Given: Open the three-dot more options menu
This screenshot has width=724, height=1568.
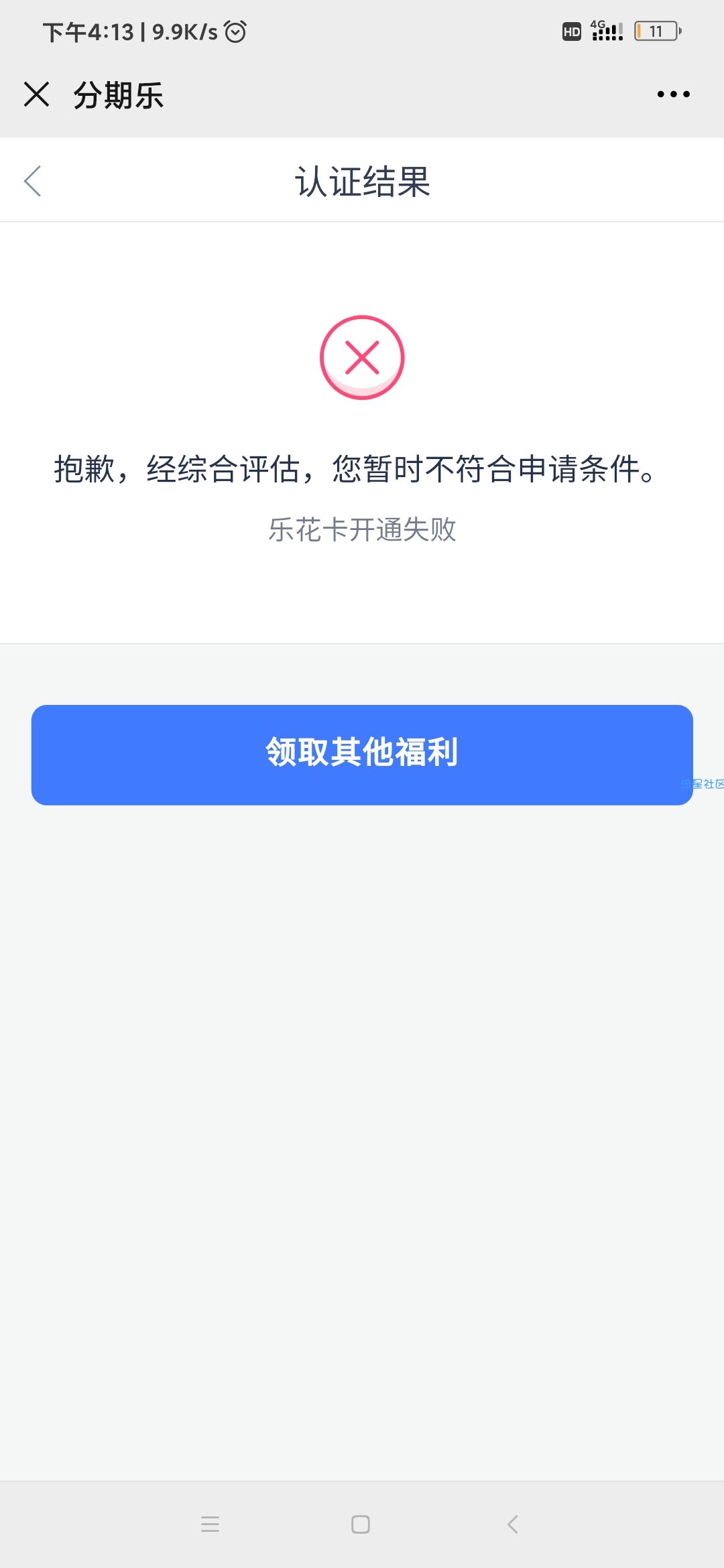Looking at the screenshot, I should (x=673, y=94).
